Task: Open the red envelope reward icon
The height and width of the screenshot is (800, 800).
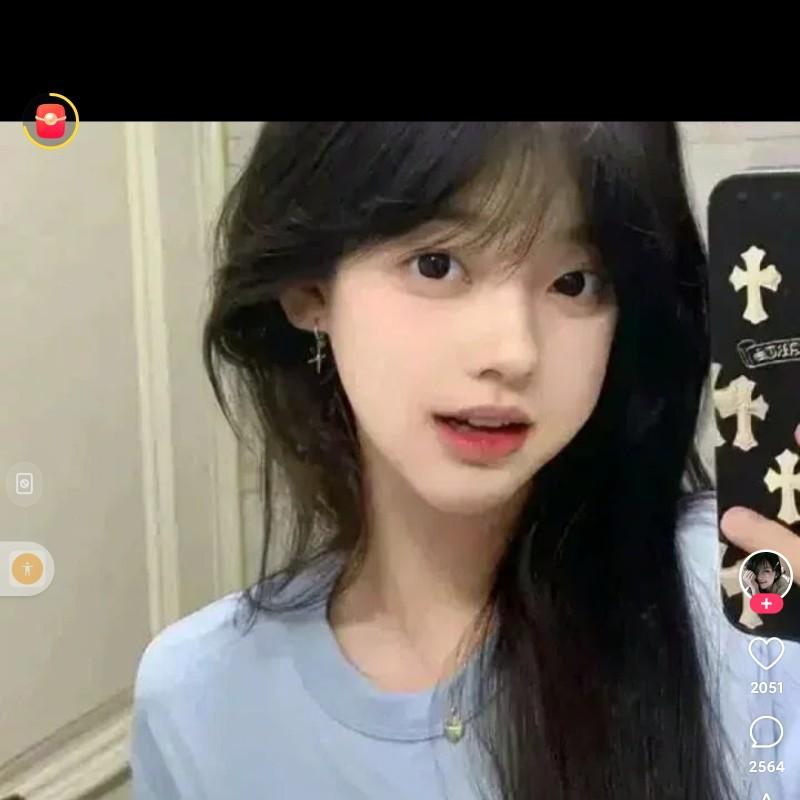Action: point(51,121)
